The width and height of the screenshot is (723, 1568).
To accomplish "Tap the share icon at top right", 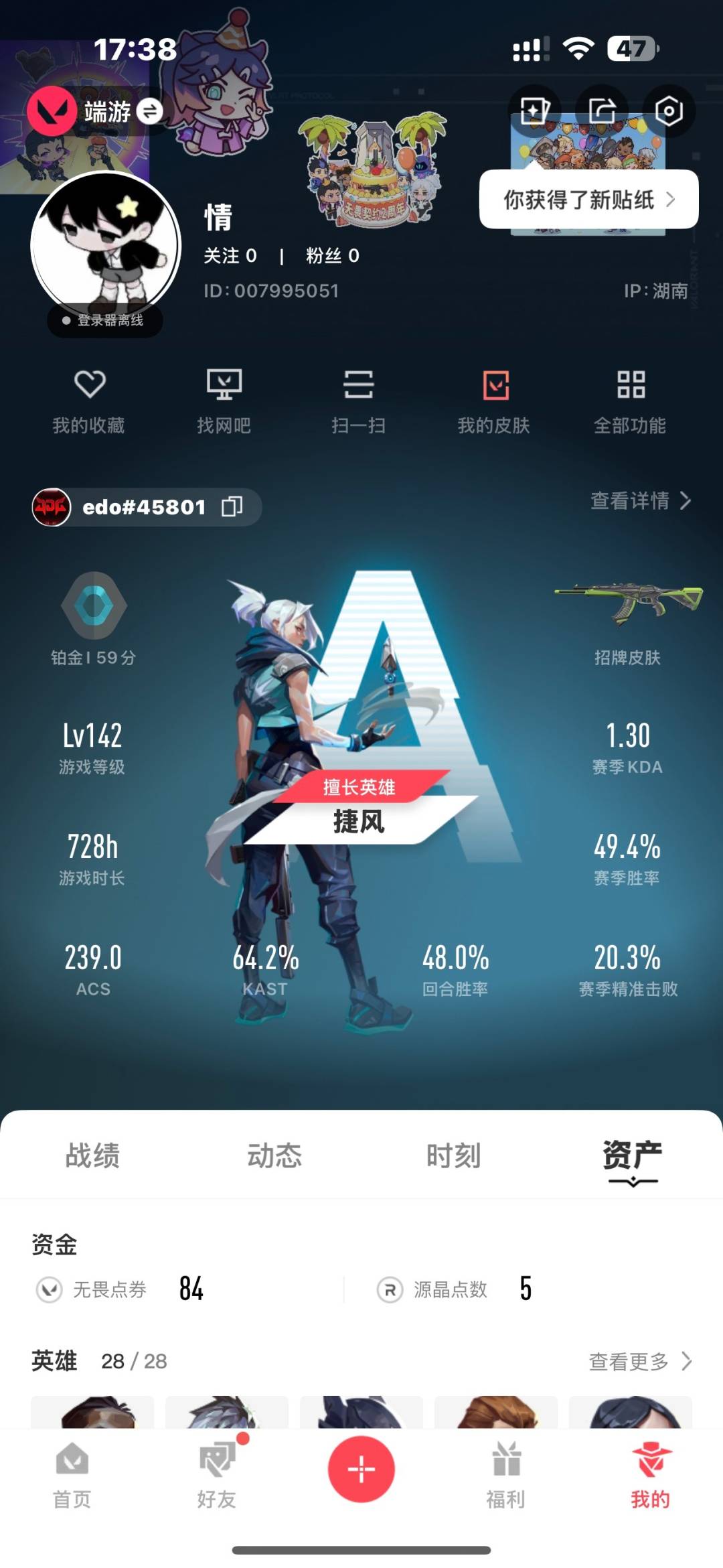I will coord(603,109).
